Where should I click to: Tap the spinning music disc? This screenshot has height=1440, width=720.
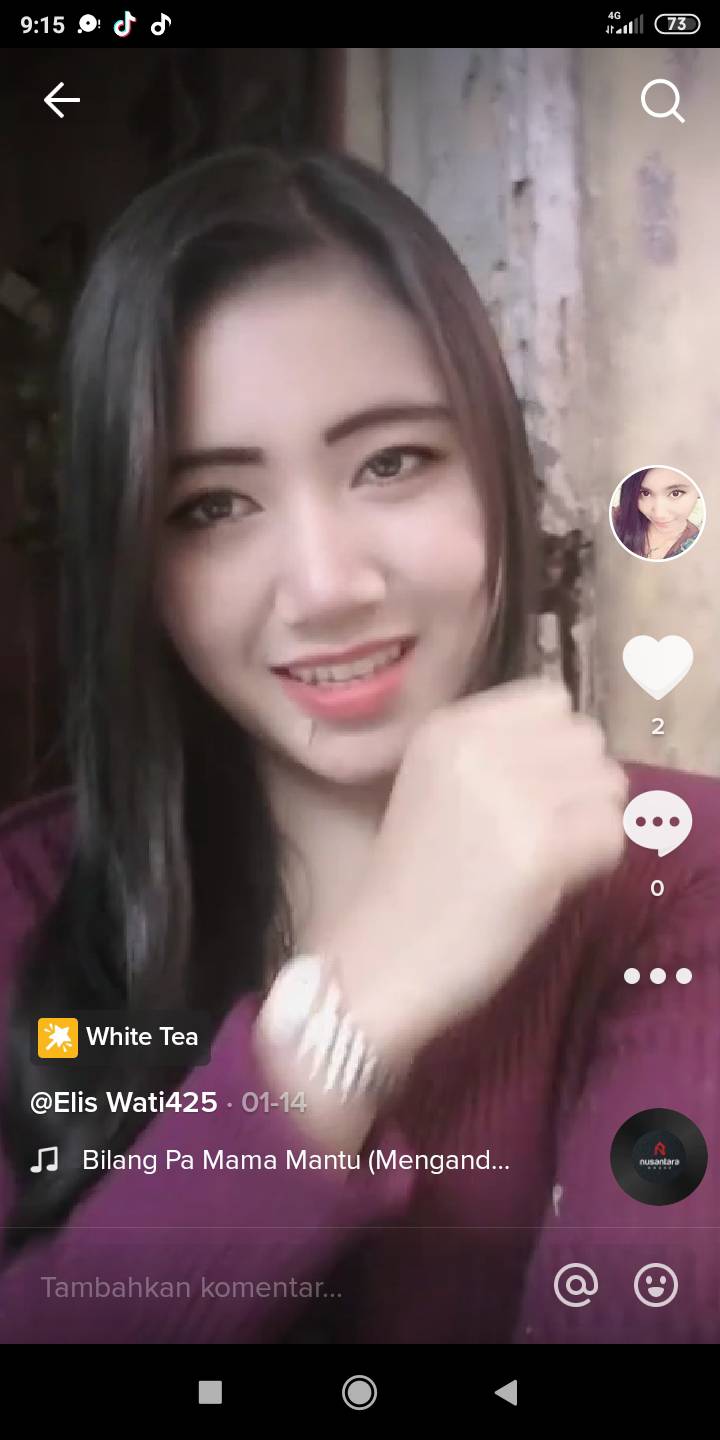(x=658, y=1157)
